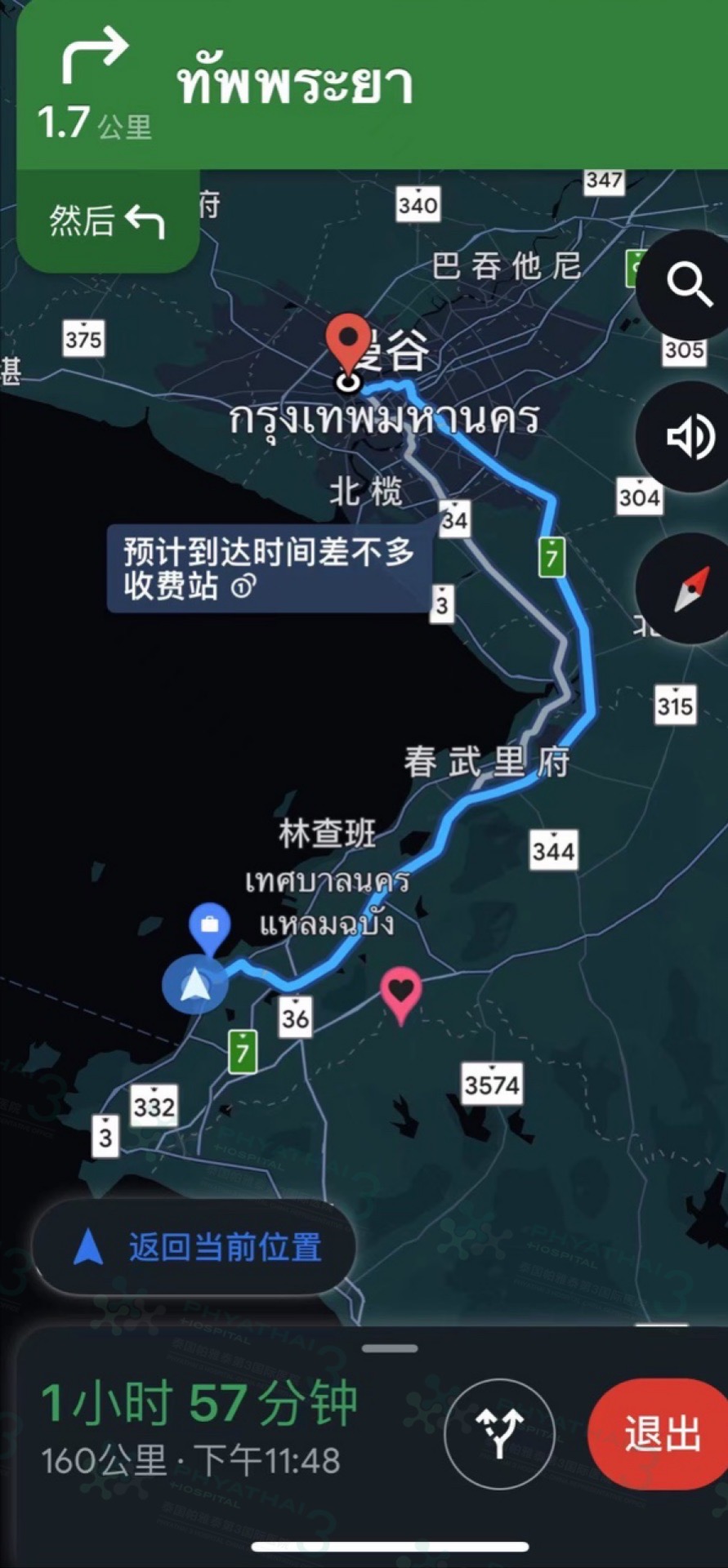Exit navigation with 退出 button
Viewport: 728px width, 1568px height.
click(660, 1433)
